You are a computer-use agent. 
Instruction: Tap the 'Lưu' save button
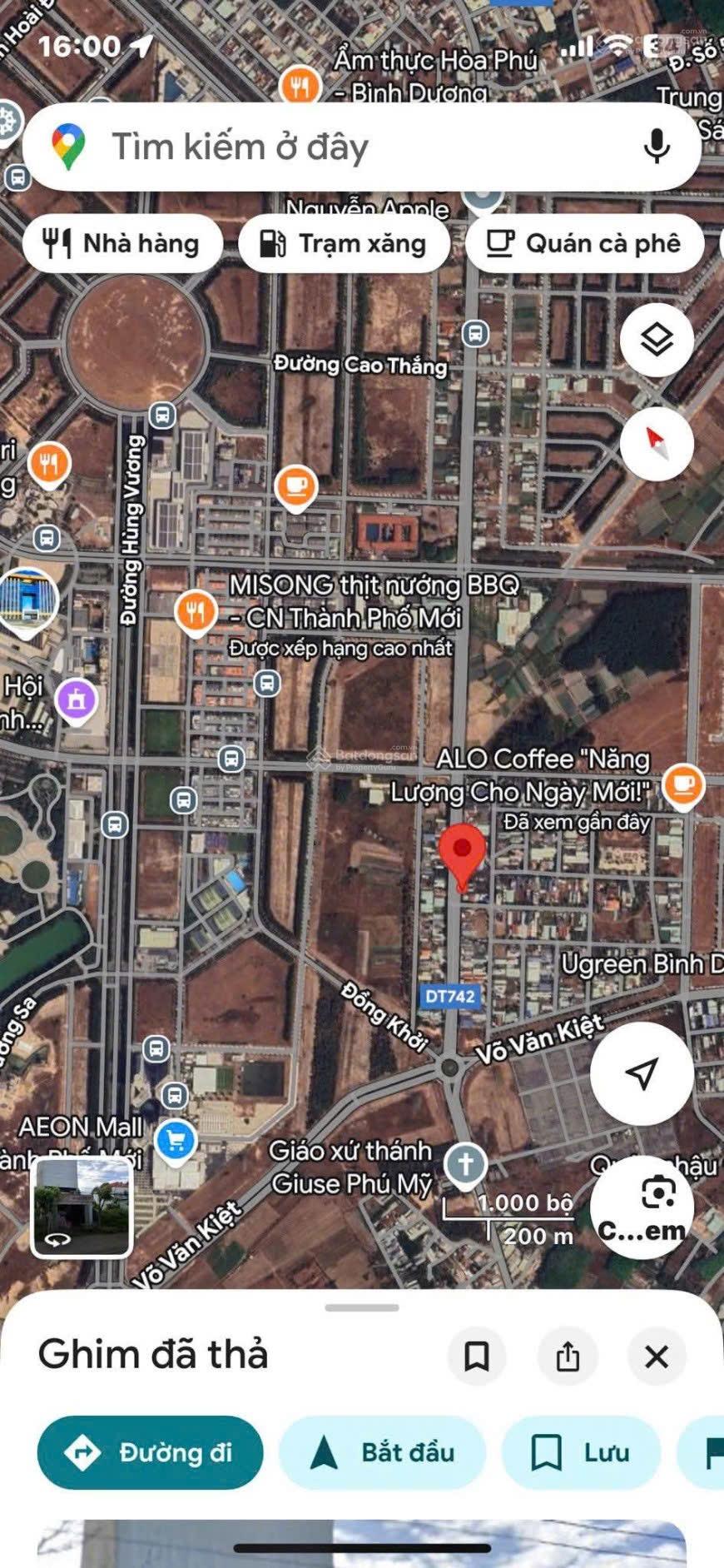click(x=581, y=1452)
